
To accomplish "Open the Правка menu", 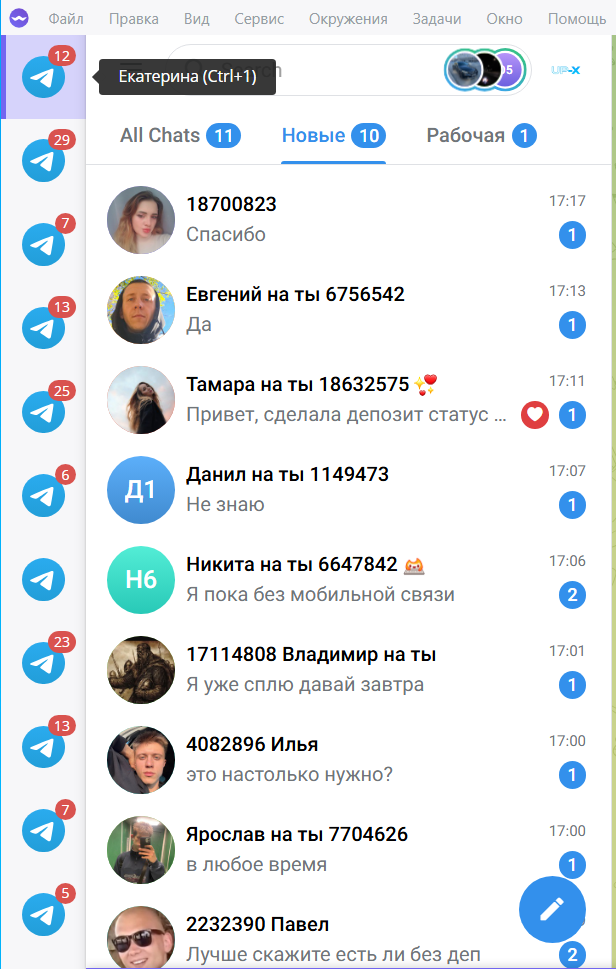I will (x=133, y=19).
